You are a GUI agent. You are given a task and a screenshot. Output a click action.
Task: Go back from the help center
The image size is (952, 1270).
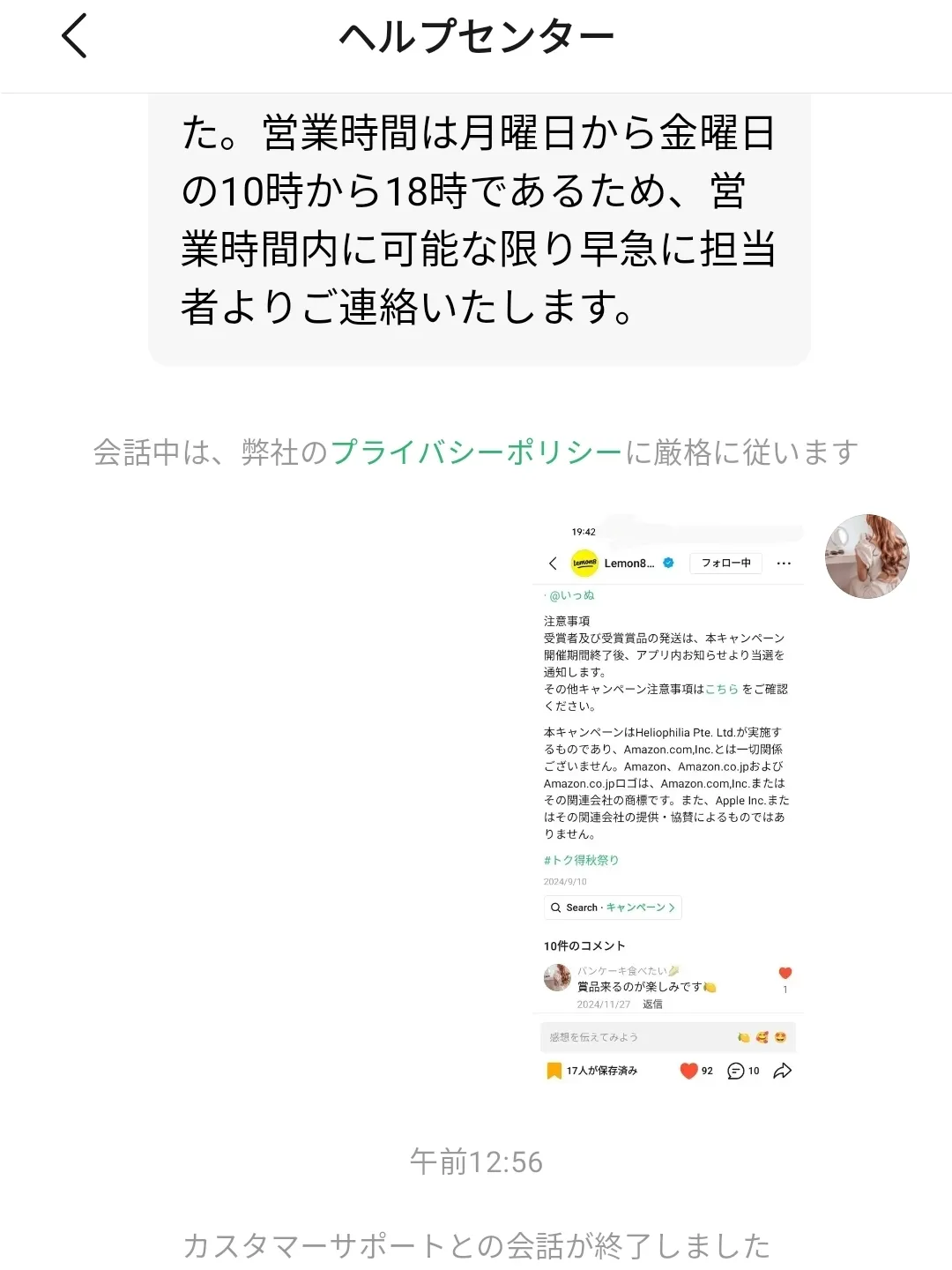point(75,37)
